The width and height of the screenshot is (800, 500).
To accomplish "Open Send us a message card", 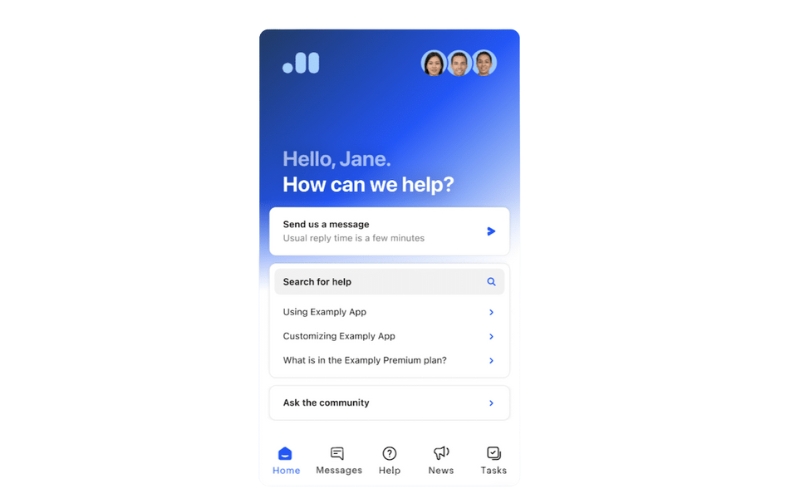I will pyautogui.click(x=389, y=231).
